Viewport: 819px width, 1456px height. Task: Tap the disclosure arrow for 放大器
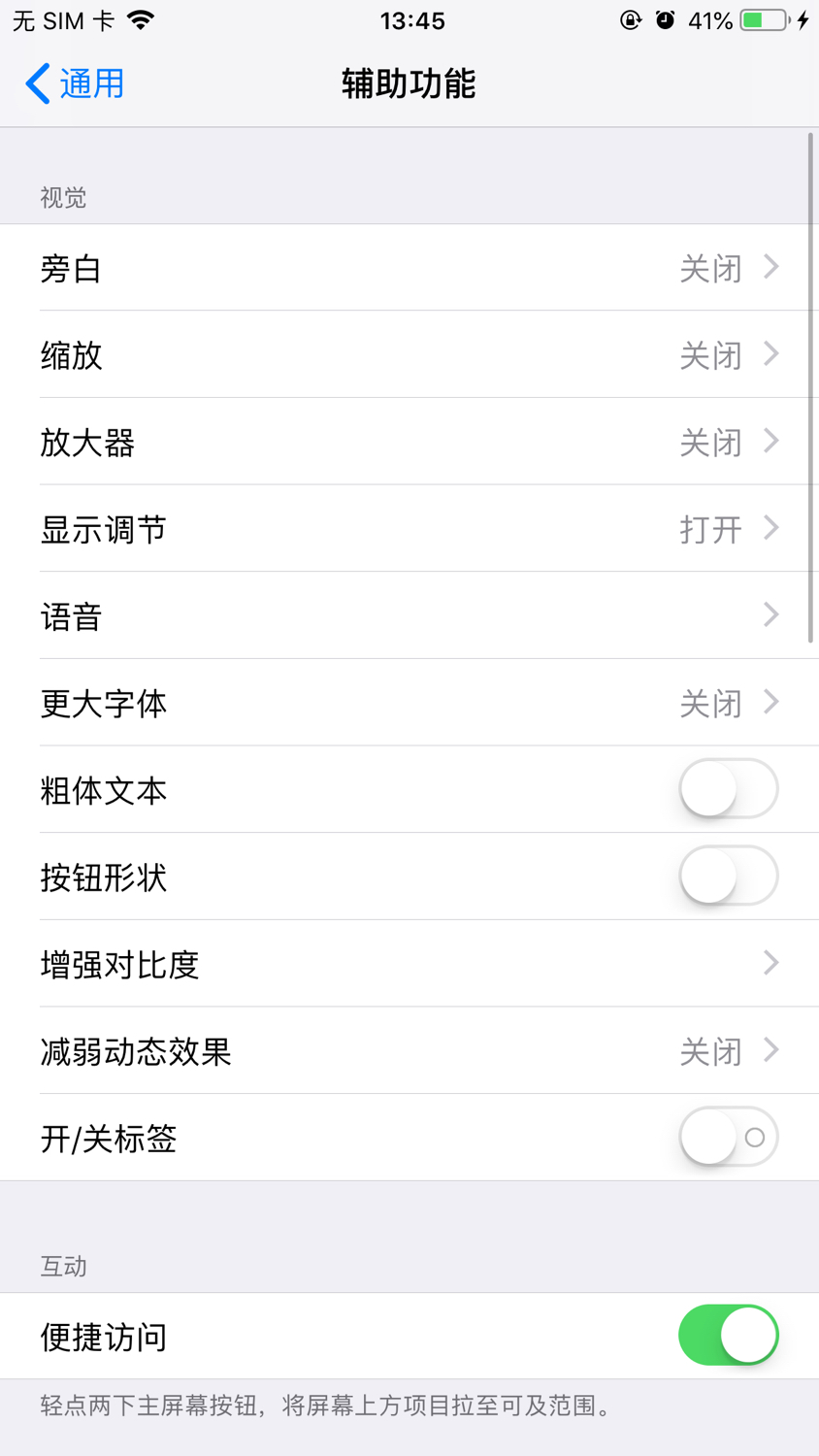point(770,442)
